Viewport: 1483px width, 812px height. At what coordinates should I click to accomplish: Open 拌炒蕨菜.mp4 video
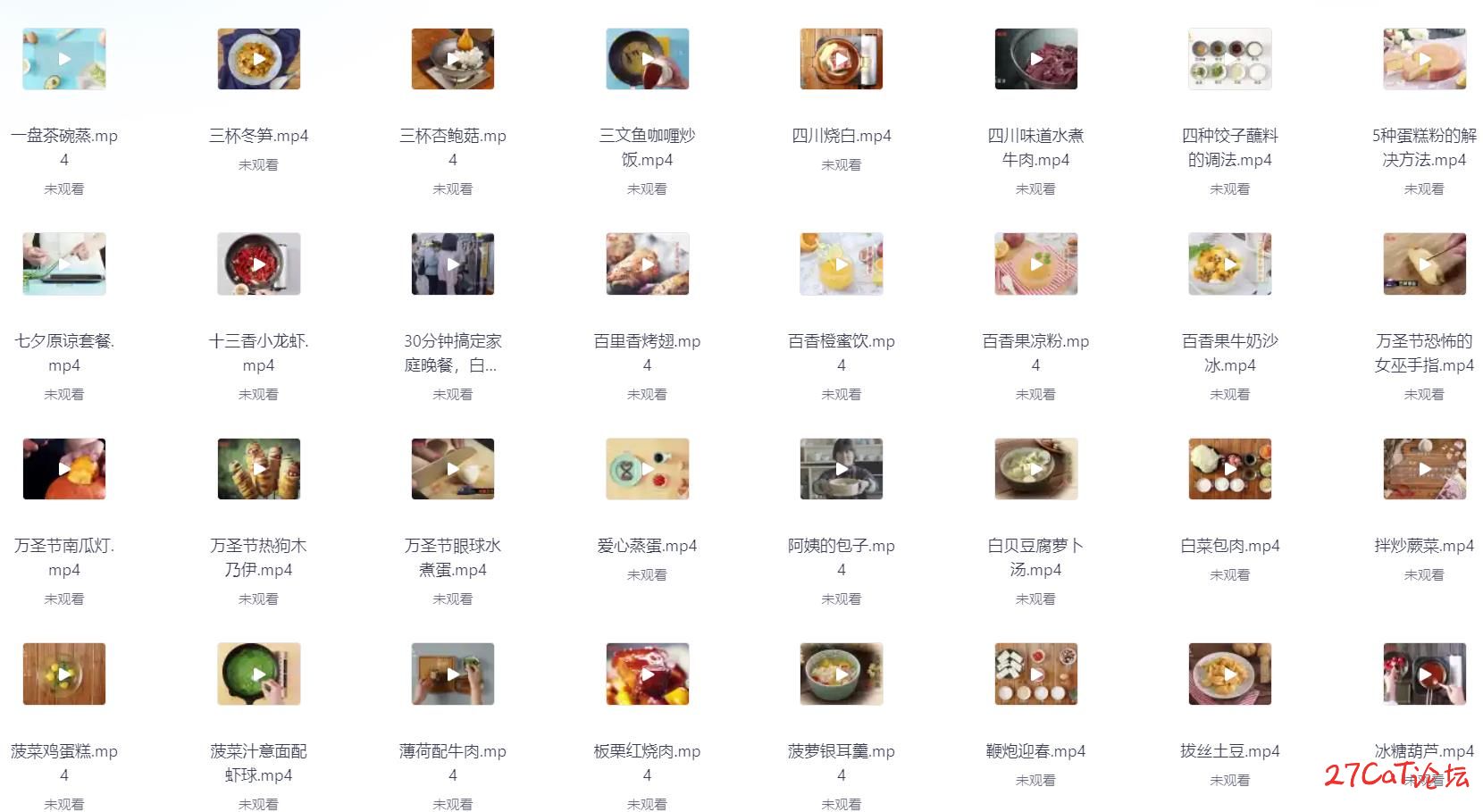coord(1424,469)
